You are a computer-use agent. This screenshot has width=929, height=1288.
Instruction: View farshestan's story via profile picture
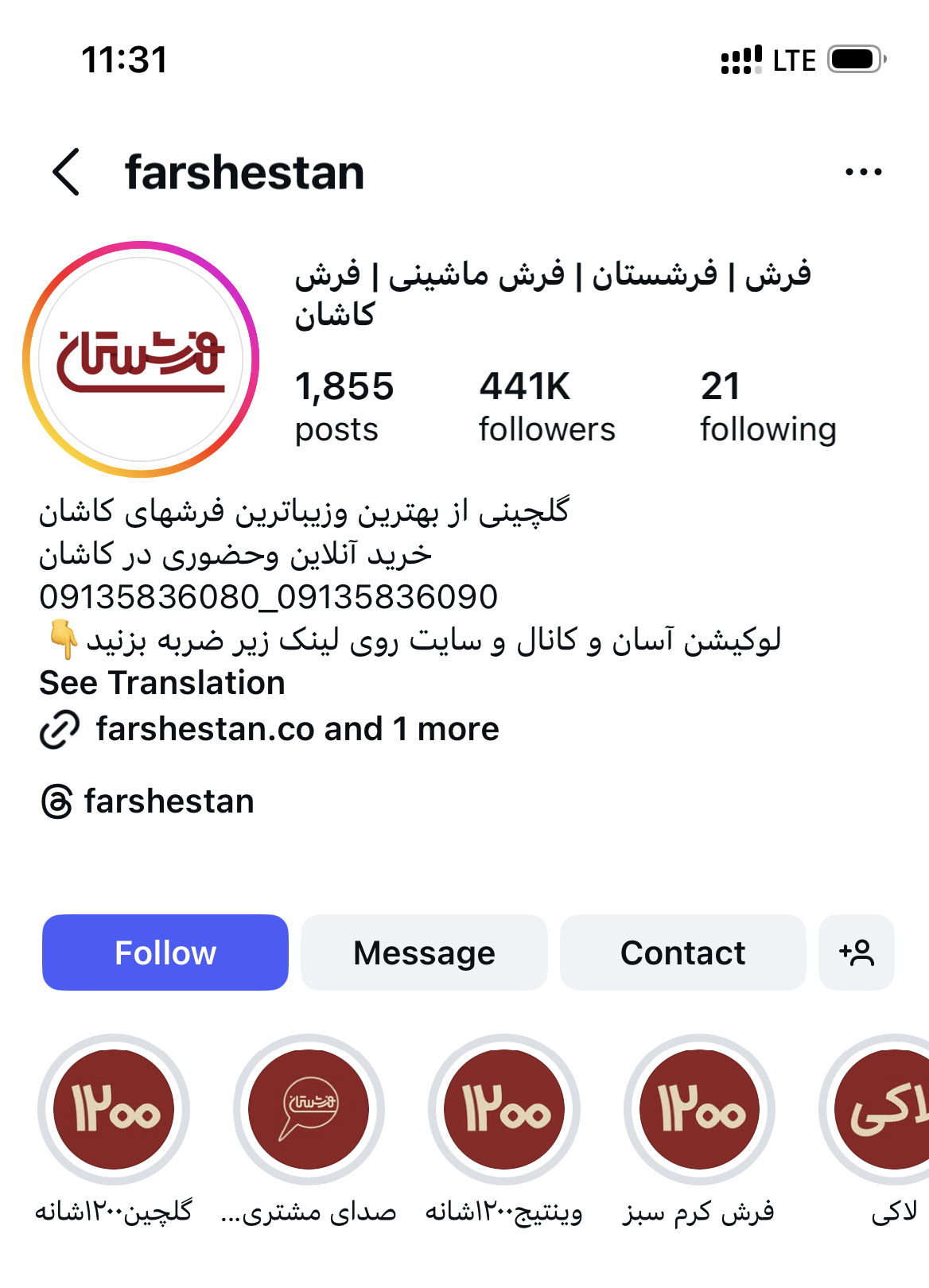(x=142, y=359)
